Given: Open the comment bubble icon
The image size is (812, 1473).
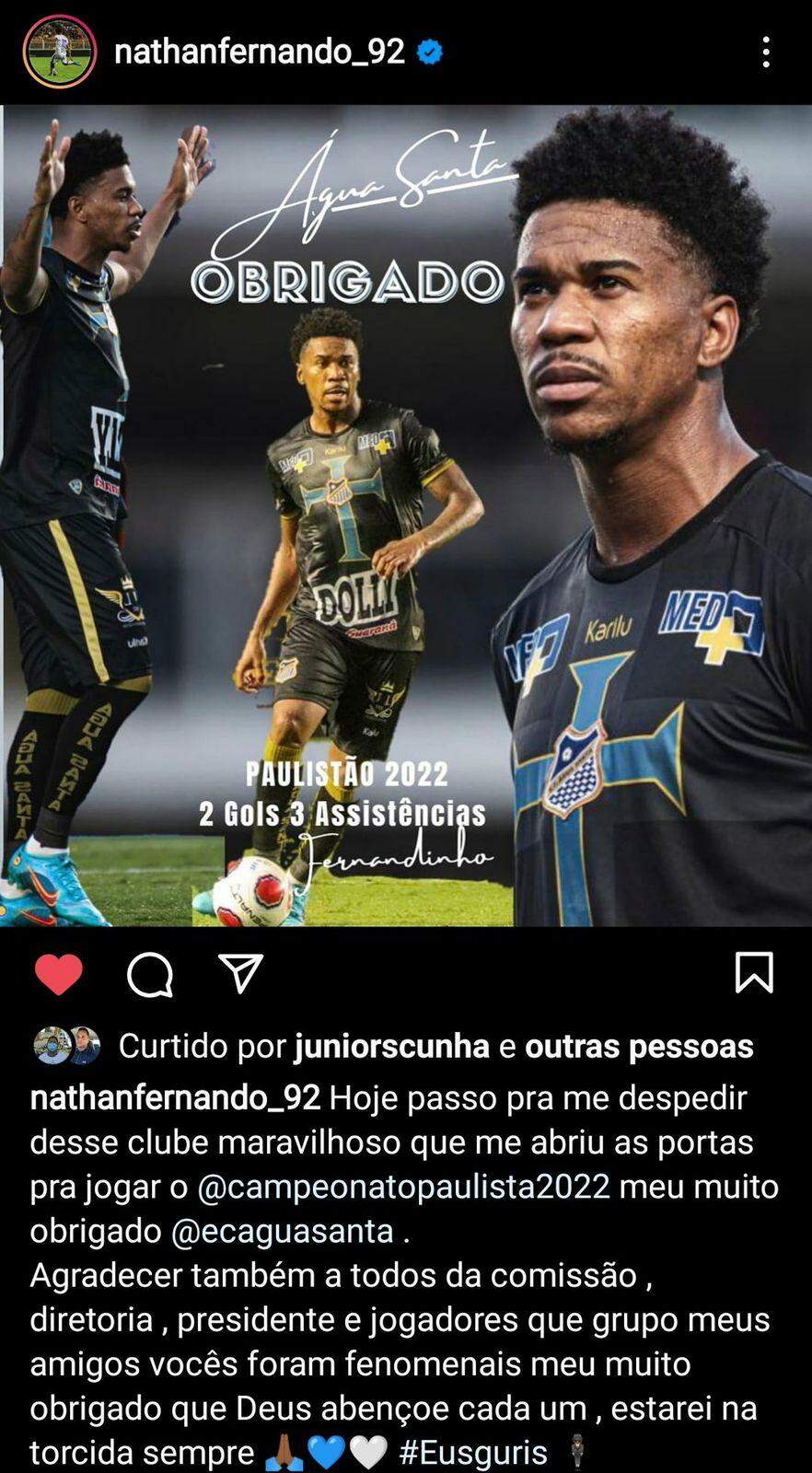Looking at the screenshot, I should 150,974.
